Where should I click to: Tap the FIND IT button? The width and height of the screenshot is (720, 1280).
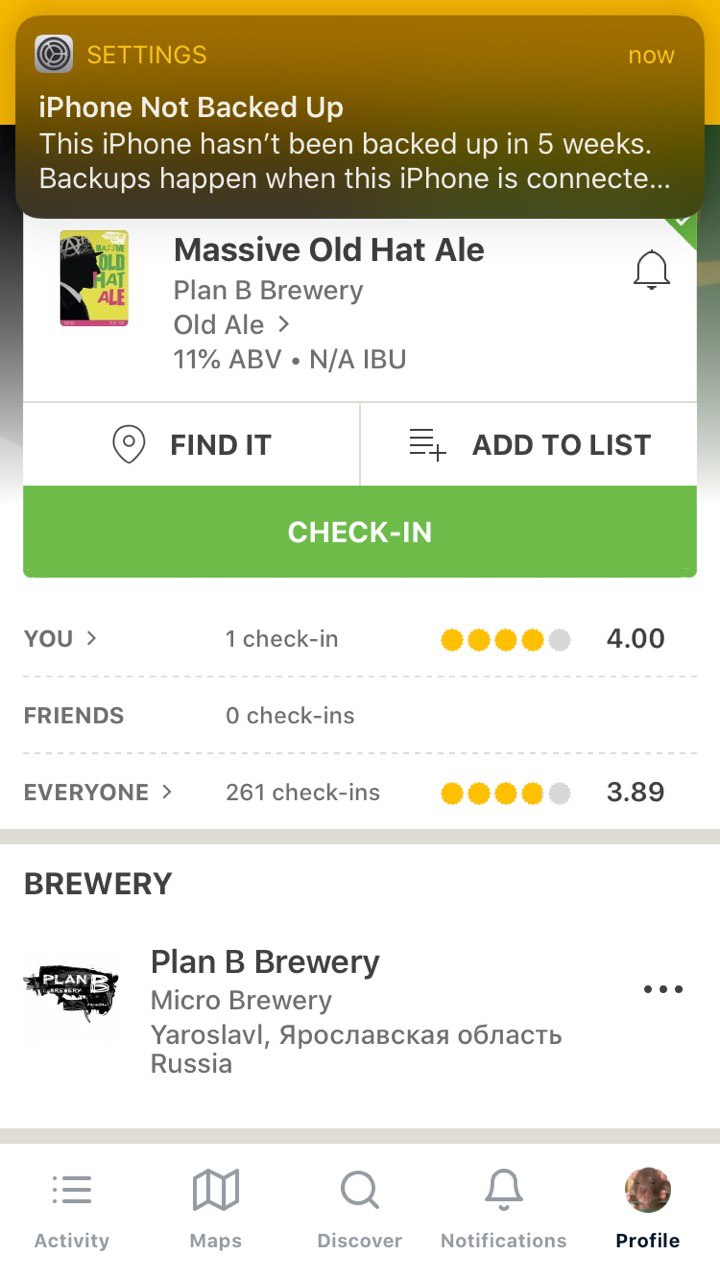191,445
